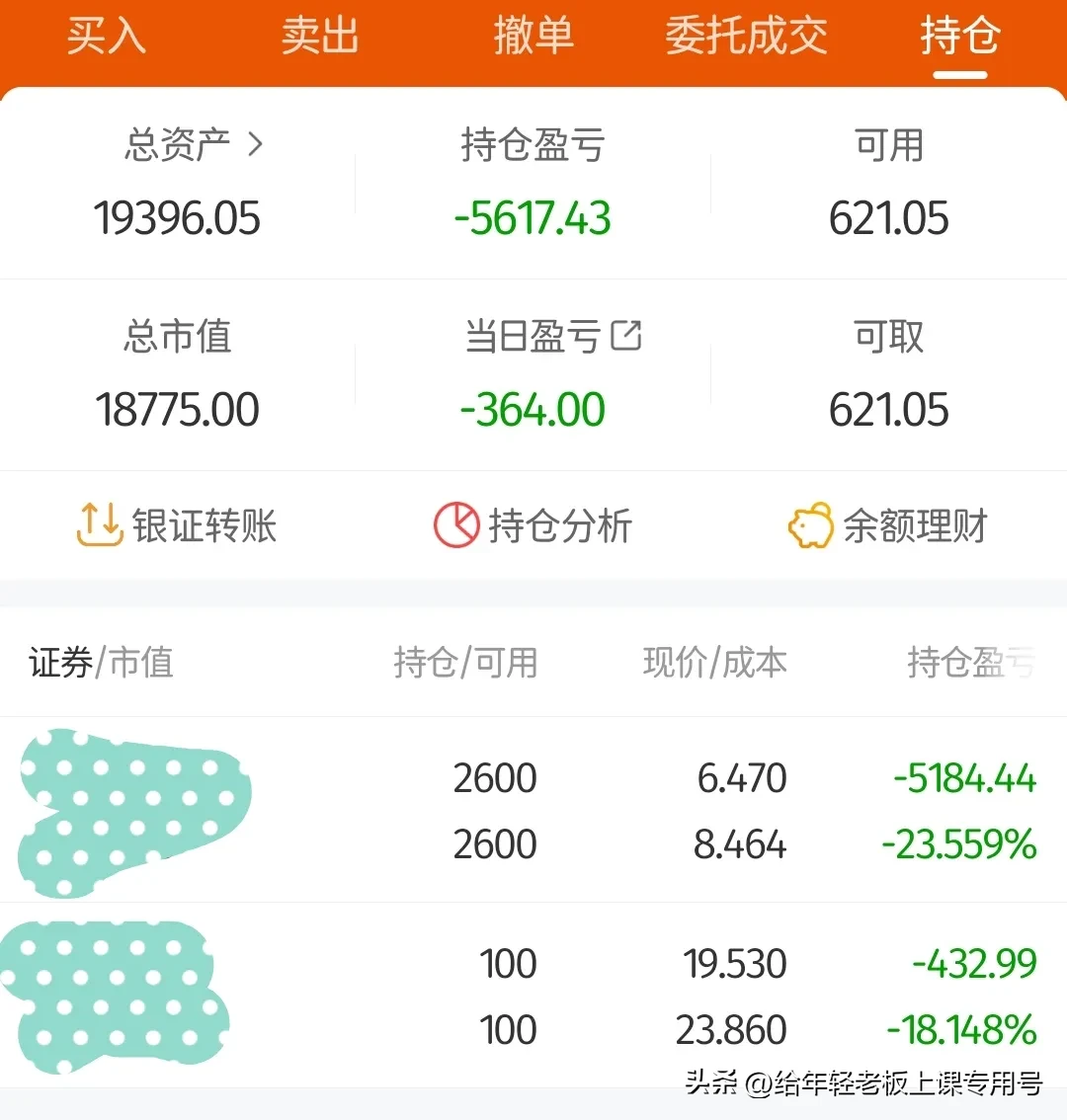The height and width of the screenshot is (1120, 1067).
Task: Open 总资产 details via its chevron
Action: coord(255,145)
